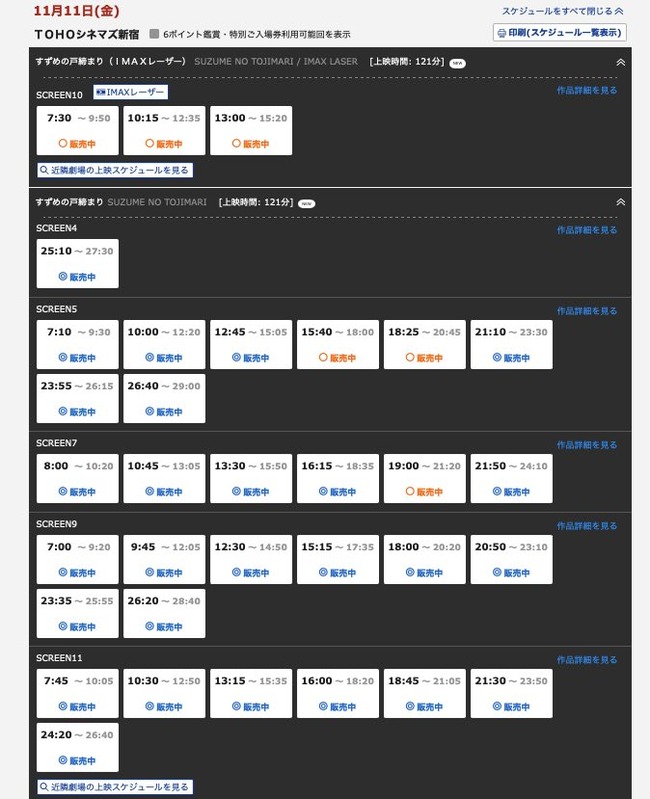Image resolution: width=650 pixels, height=799 pixels.
Task: Pick the 8:00 showing on SCREEN7
Action: [77, 479]
